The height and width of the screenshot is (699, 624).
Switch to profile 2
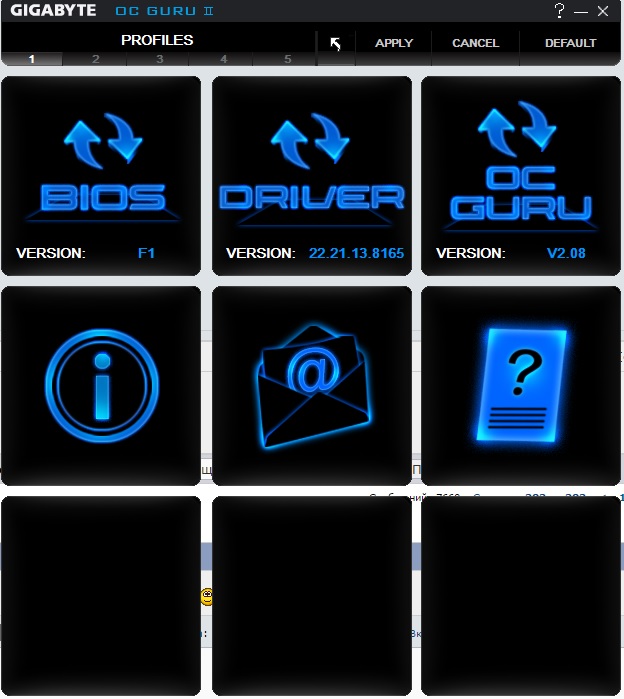(x=95, y=59)
